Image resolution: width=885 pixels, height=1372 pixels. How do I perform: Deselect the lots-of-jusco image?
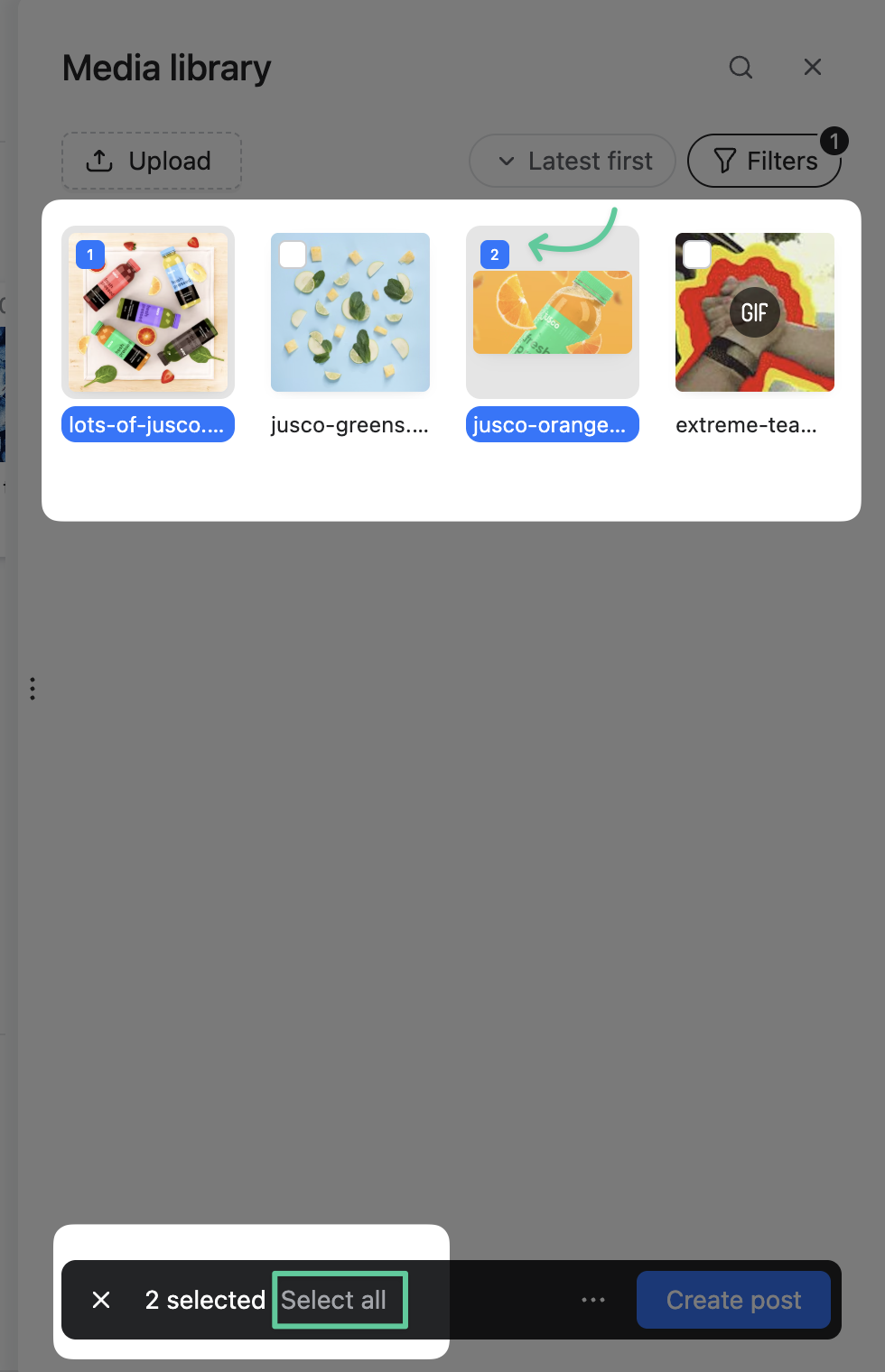90,255
